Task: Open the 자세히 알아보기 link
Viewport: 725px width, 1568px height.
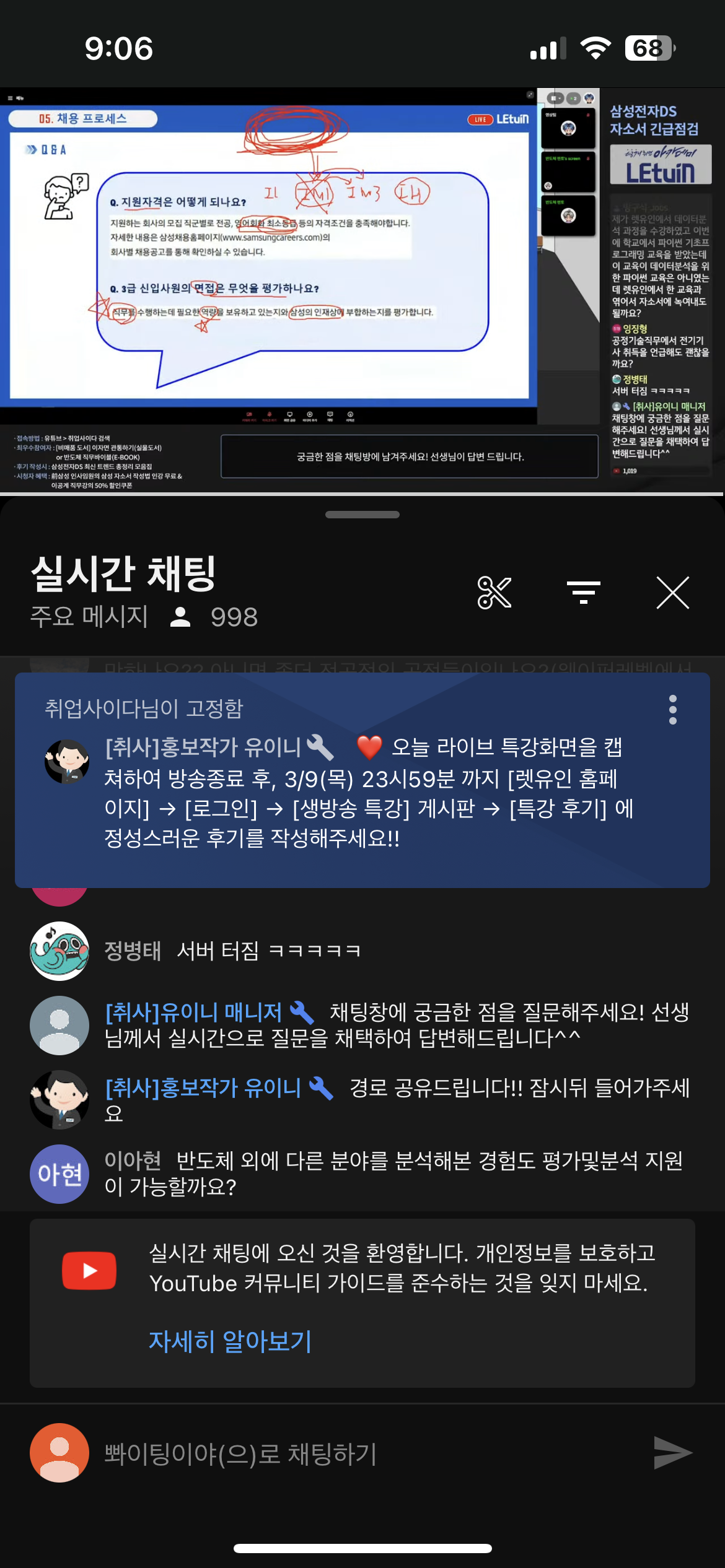Action: [x=230, y=1341]
